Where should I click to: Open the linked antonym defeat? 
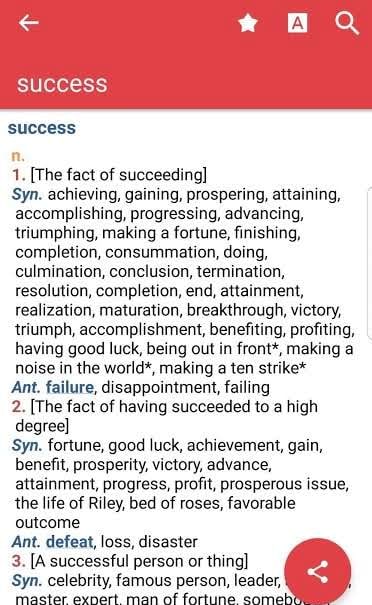(69, 542)
